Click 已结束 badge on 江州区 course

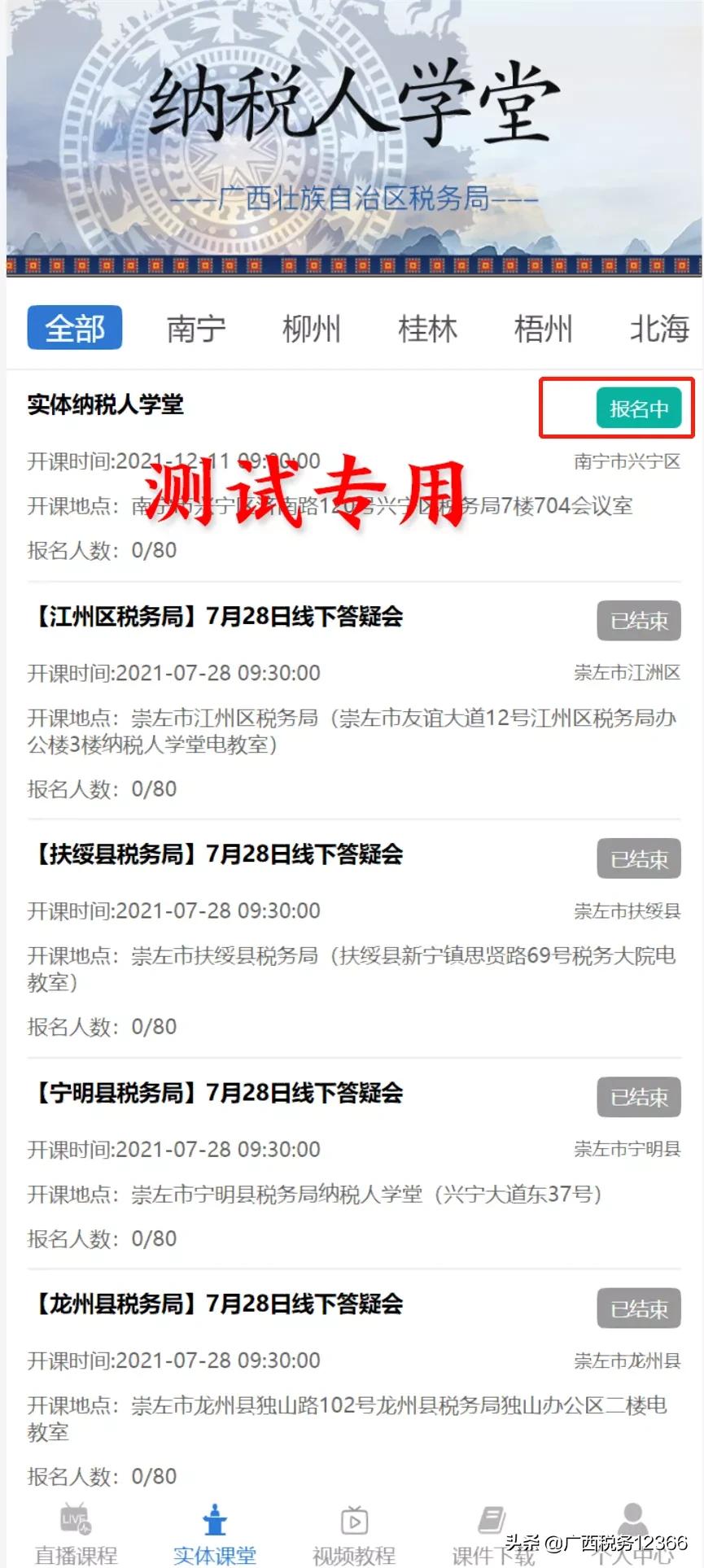pos(638,620)
